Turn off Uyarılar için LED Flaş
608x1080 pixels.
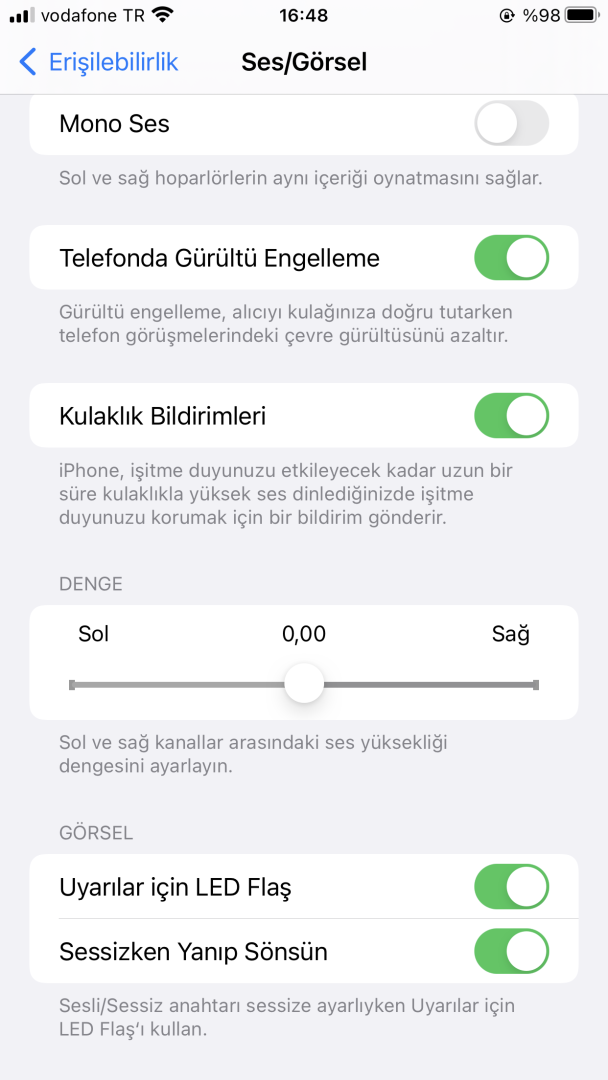coord(511,887)
